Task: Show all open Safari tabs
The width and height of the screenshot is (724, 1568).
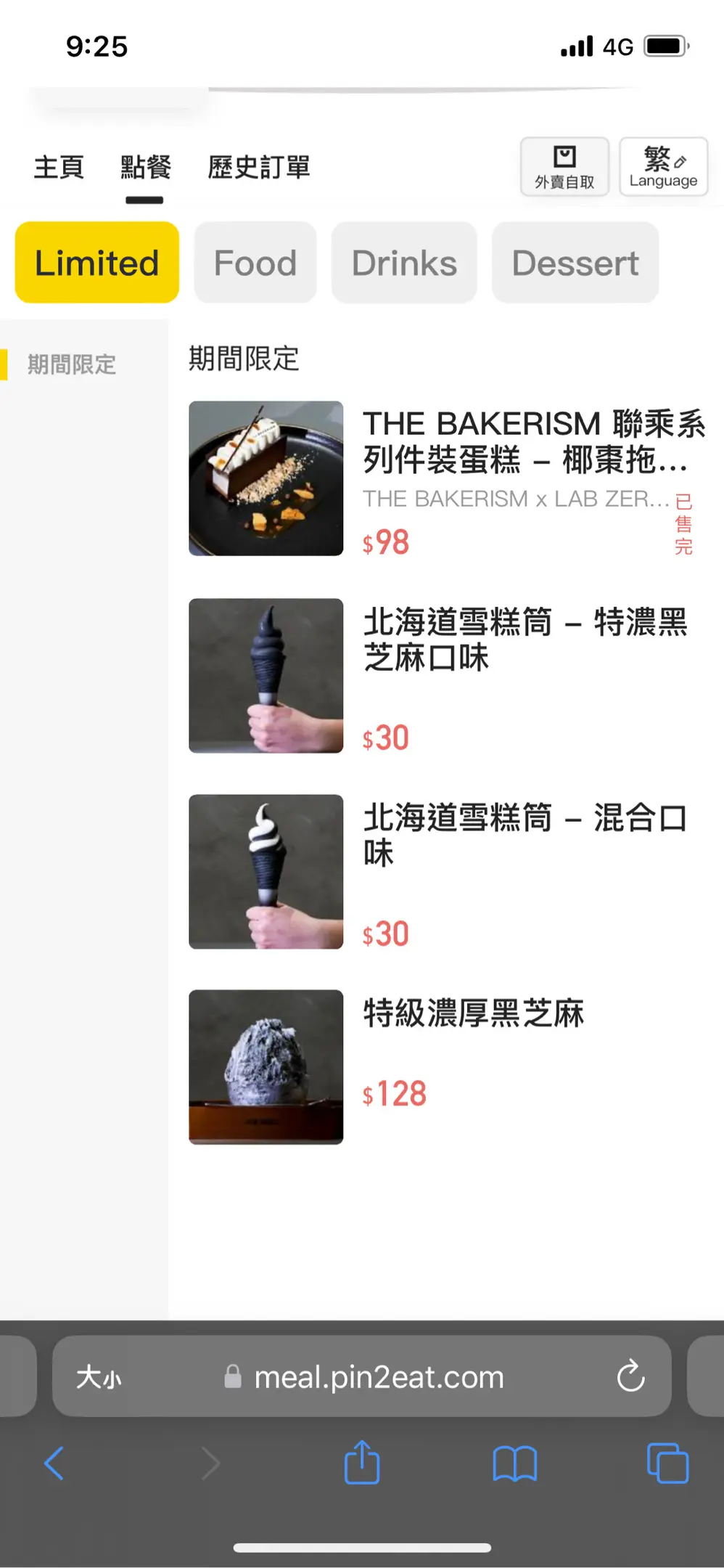Action: 667,1463
